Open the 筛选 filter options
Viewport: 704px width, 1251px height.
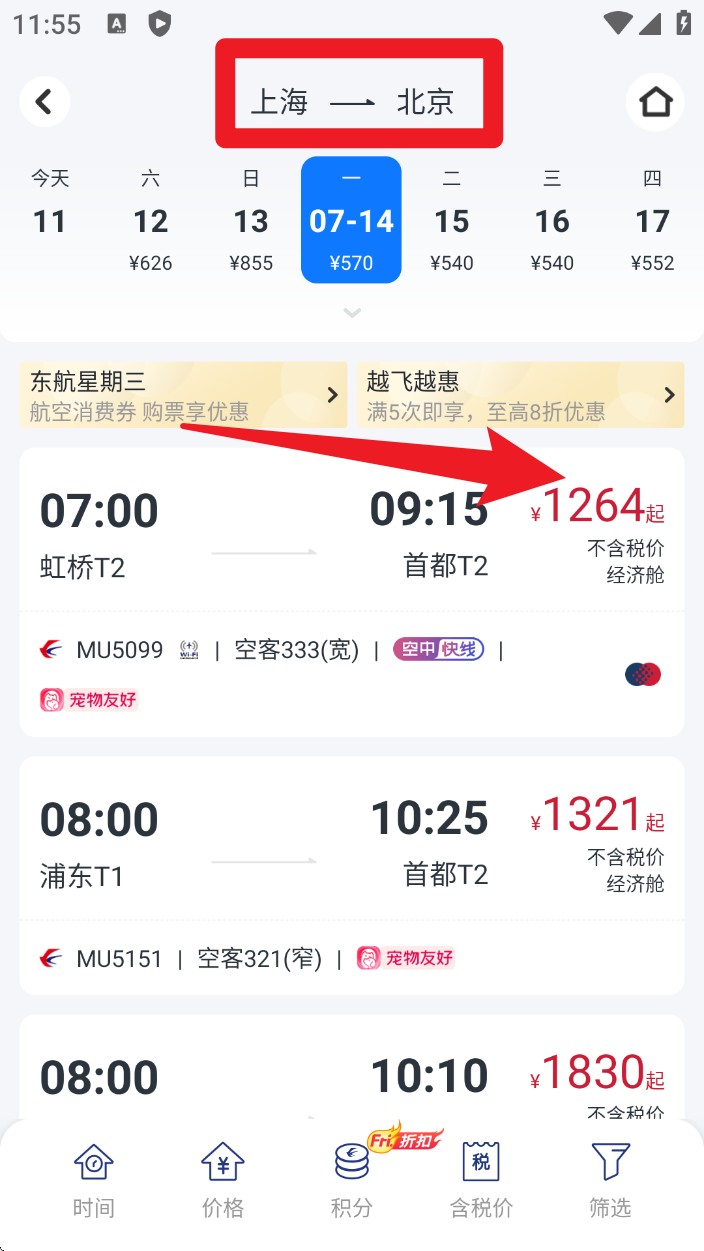(610, 1180)
